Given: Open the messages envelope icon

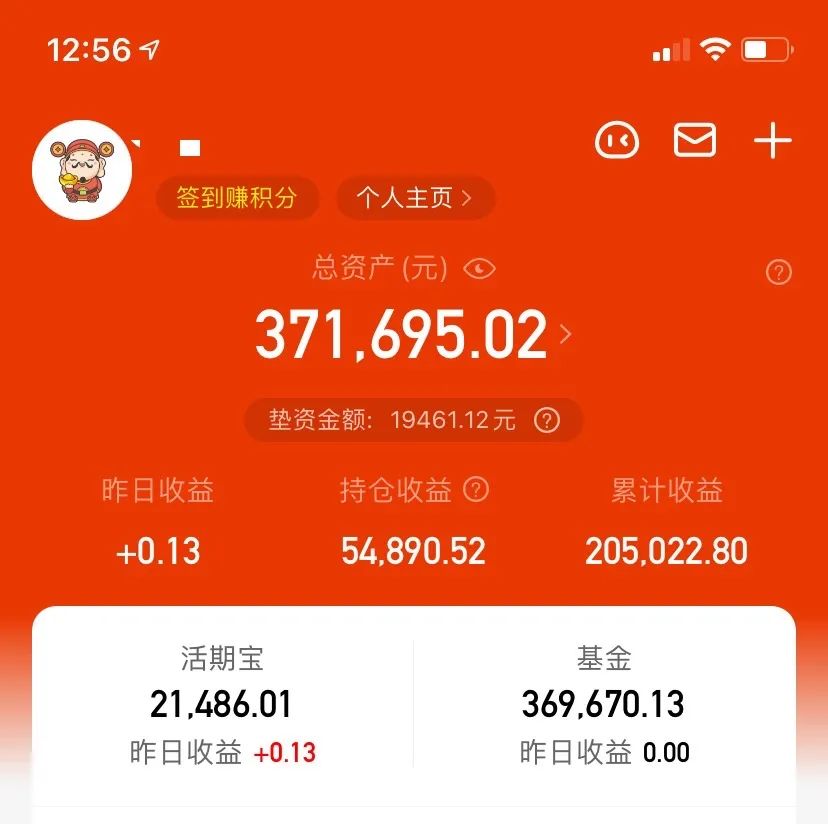Looking at the screenshot, I should 695,140.
